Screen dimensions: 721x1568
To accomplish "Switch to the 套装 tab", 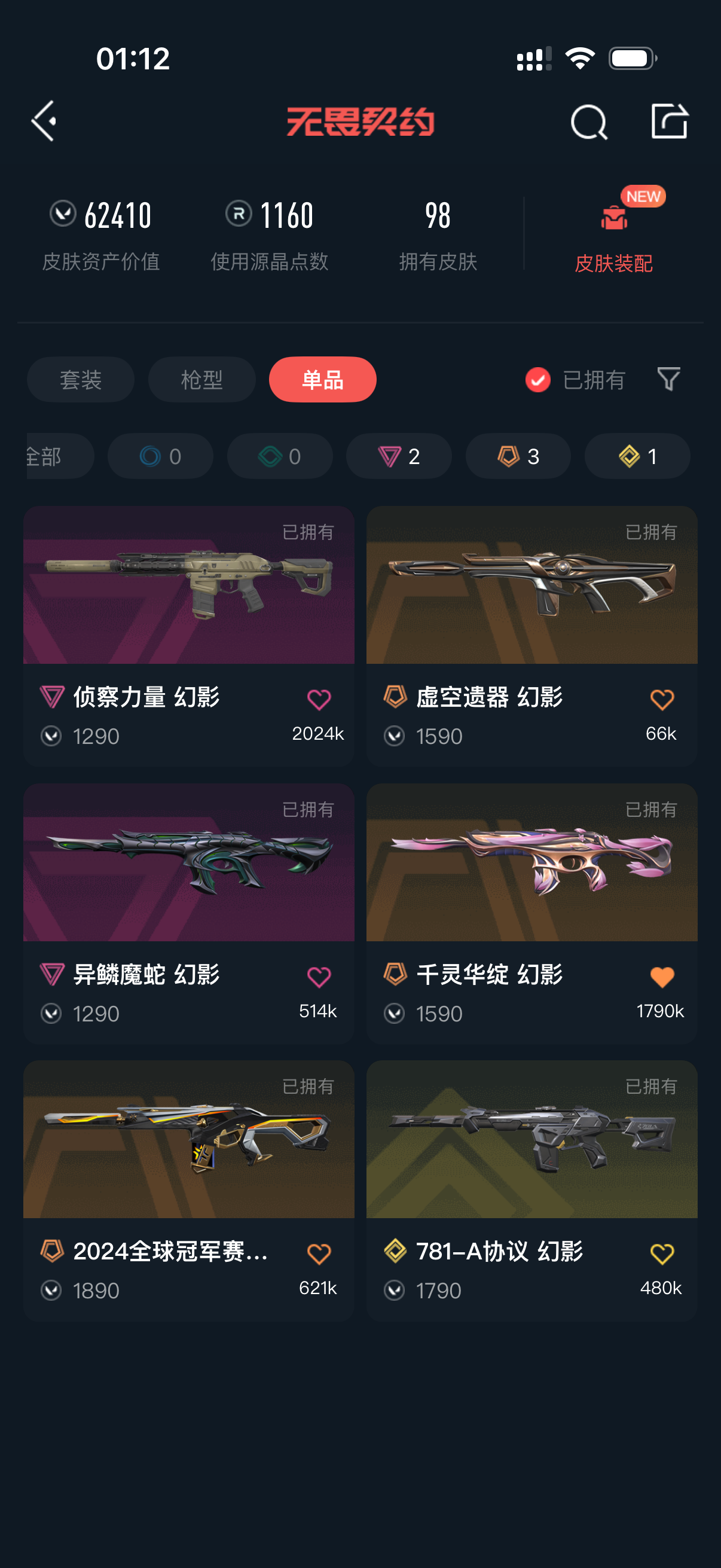I will point(80,379).
